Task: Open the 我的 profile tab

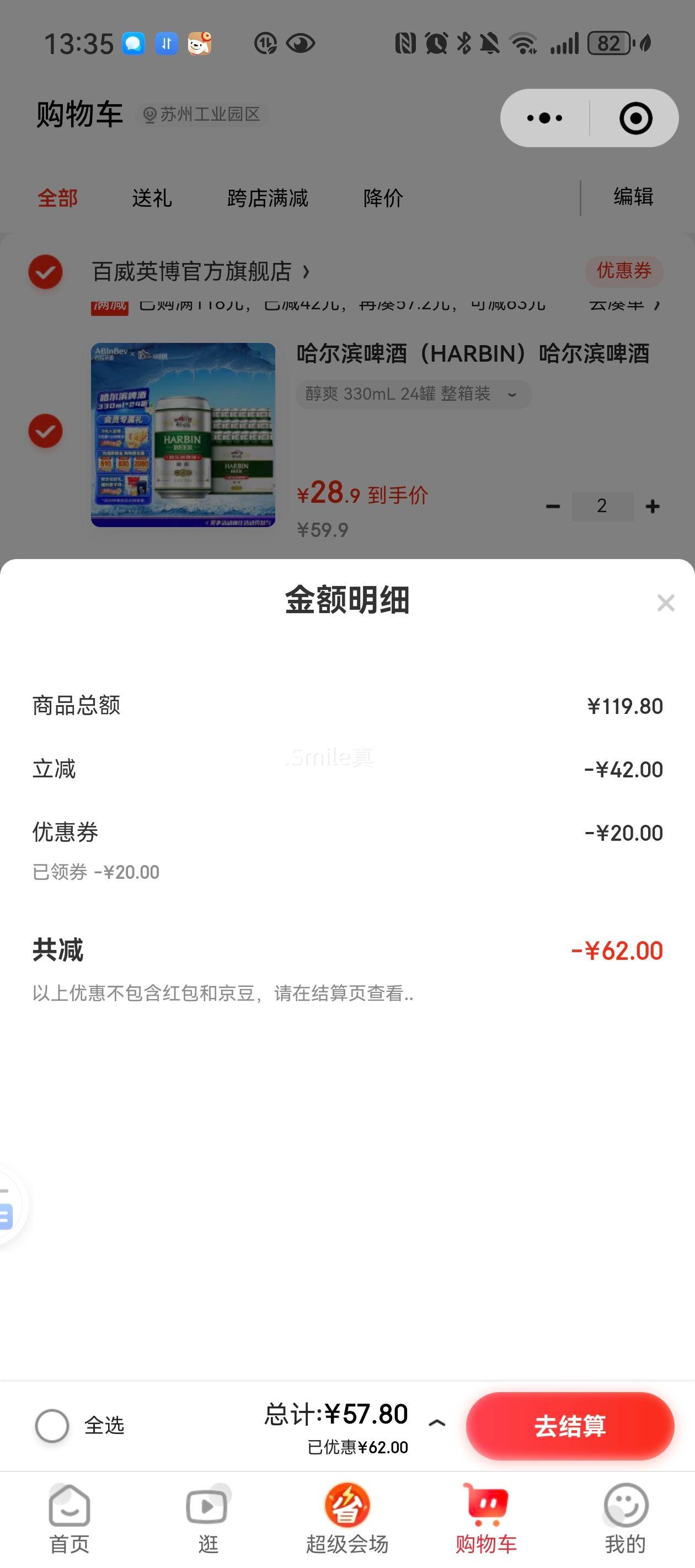Action: coord(625,1517)
